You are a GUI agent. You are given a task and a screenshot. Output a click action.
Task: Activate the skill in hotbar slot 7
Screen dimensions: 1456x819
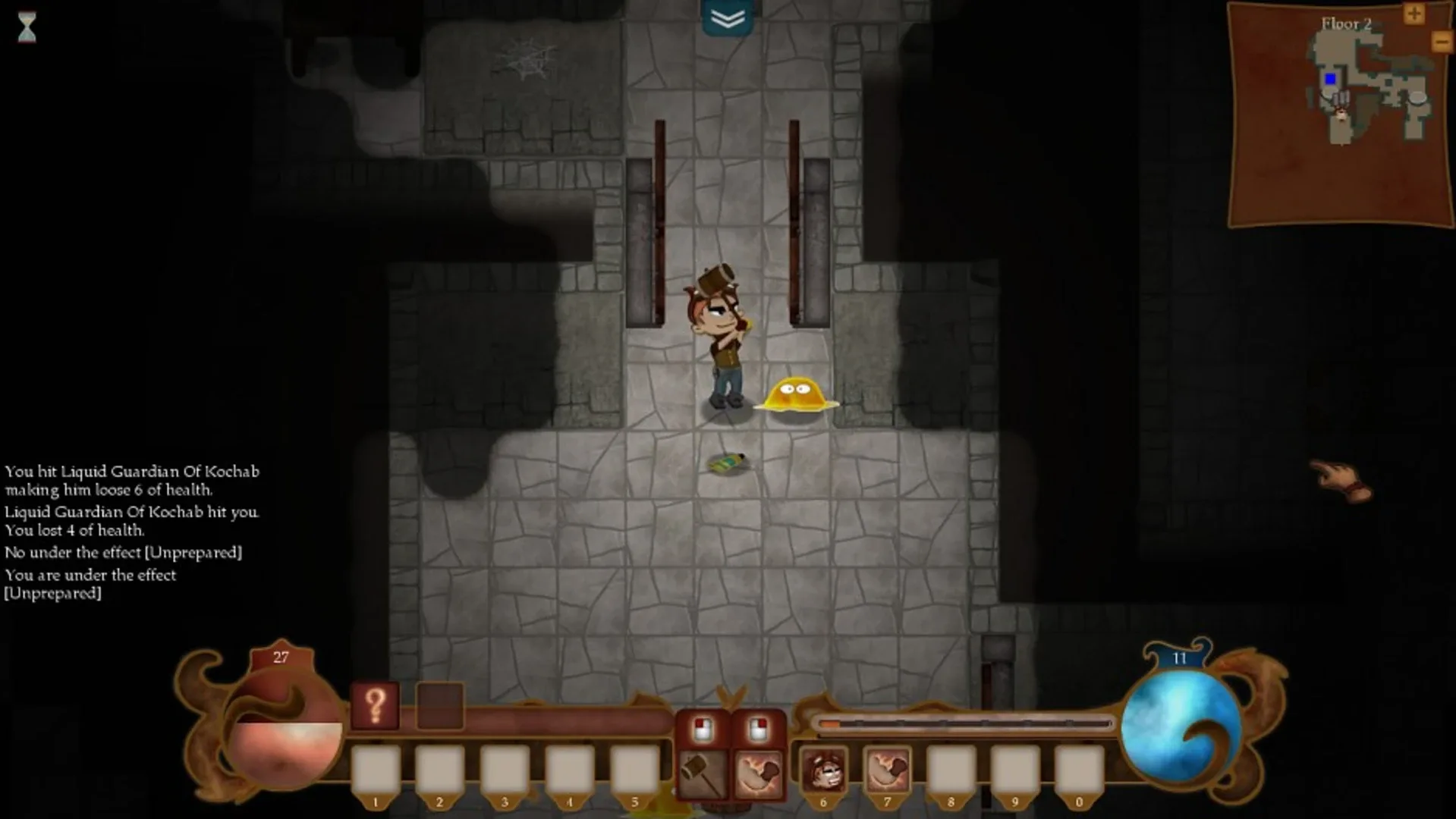coord(887,770)
